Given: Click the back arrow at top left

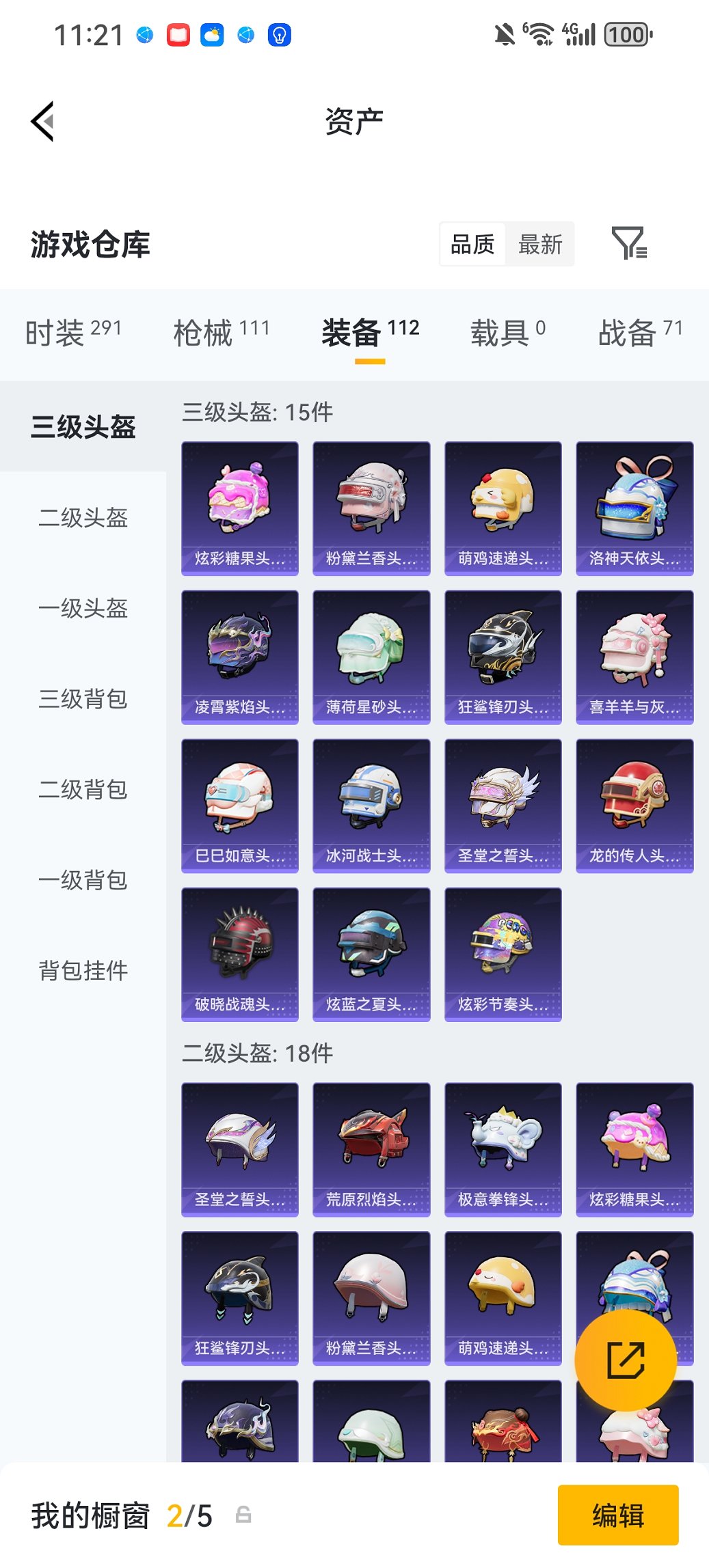Looking at the screenshot, I should click(42, 120).
